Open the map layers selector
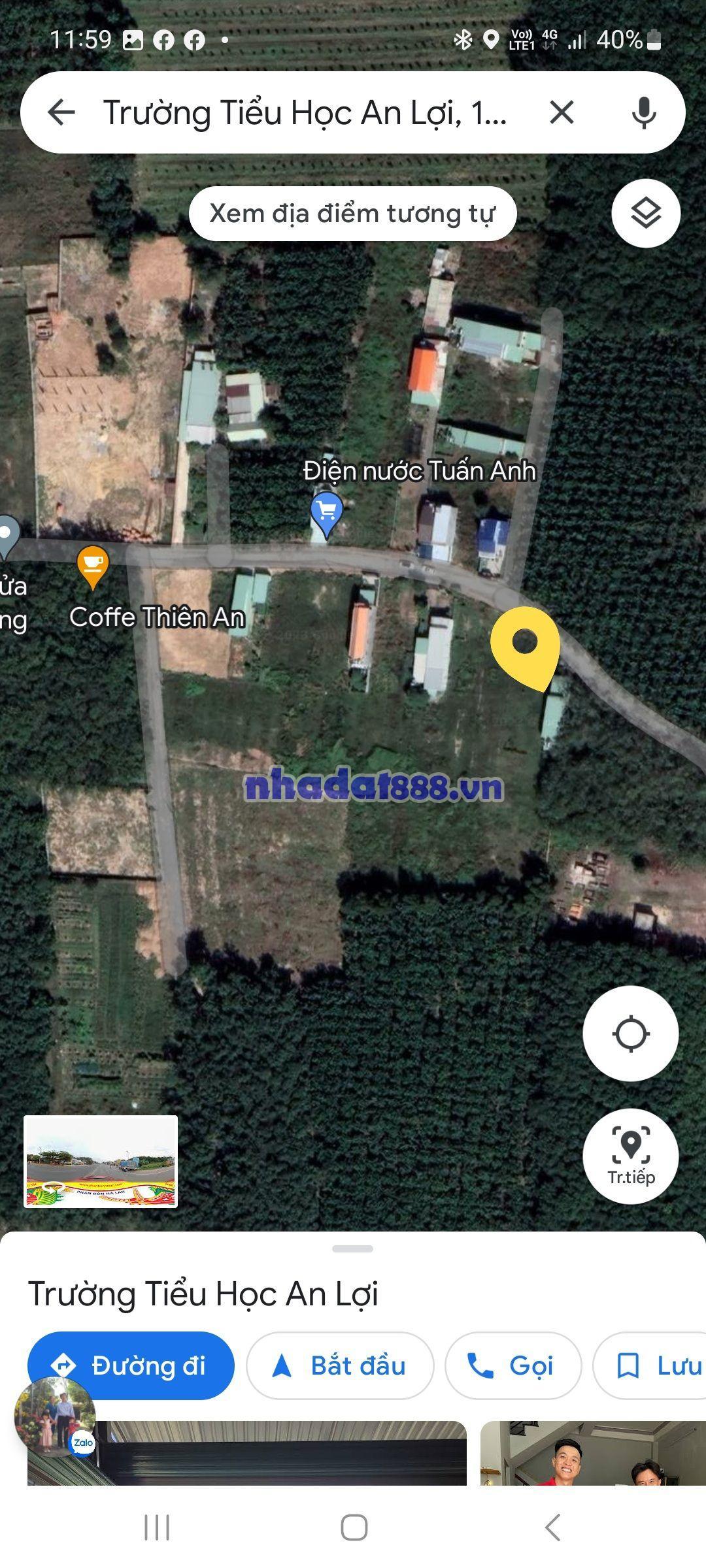The image size is (706, 1568). tap(646, 213)
